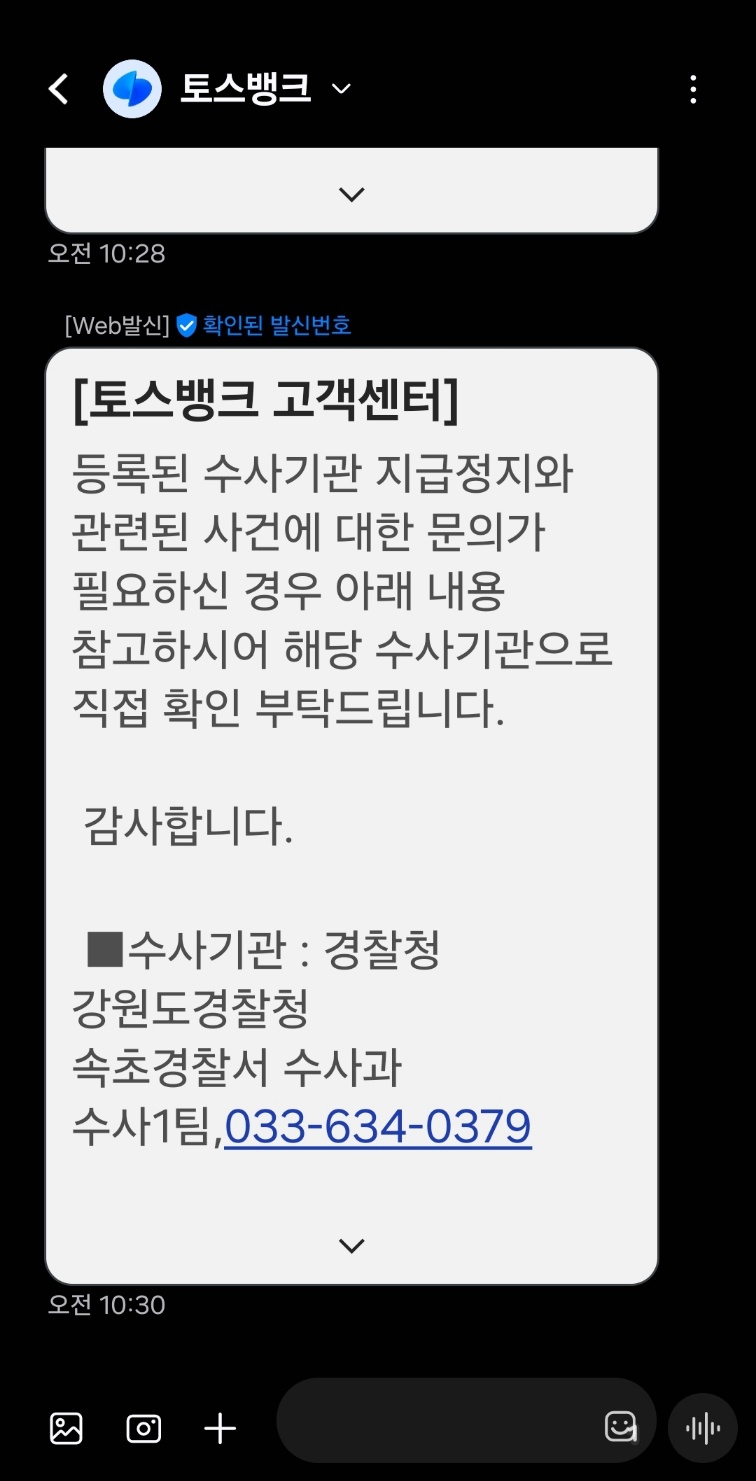This screenshot has height=1481, width=756.
Task: Call the number 033-634-0379
Action: [x=378, y=1127]
